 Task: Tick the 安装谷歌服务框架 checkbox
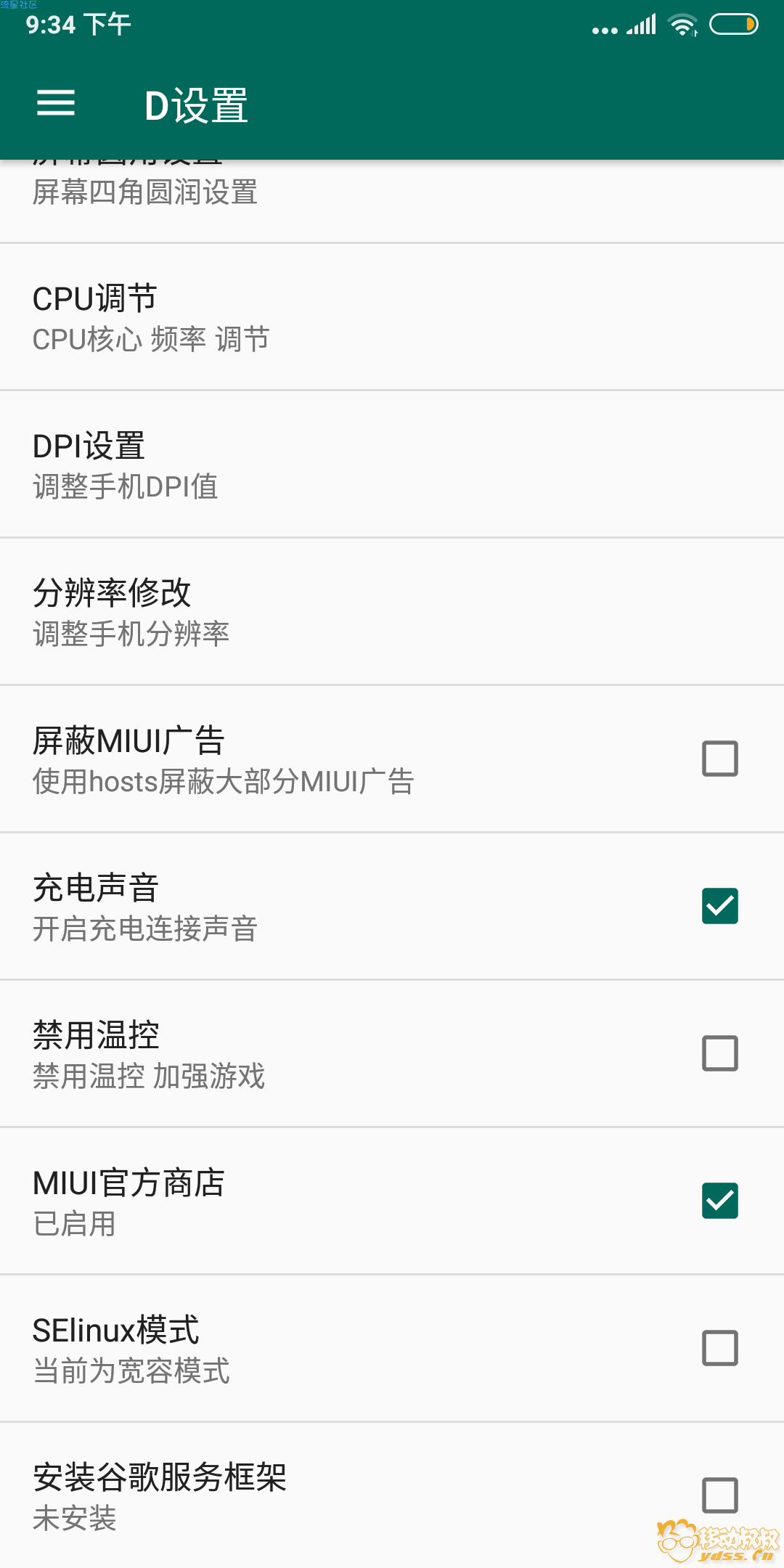coord(719,1495)
